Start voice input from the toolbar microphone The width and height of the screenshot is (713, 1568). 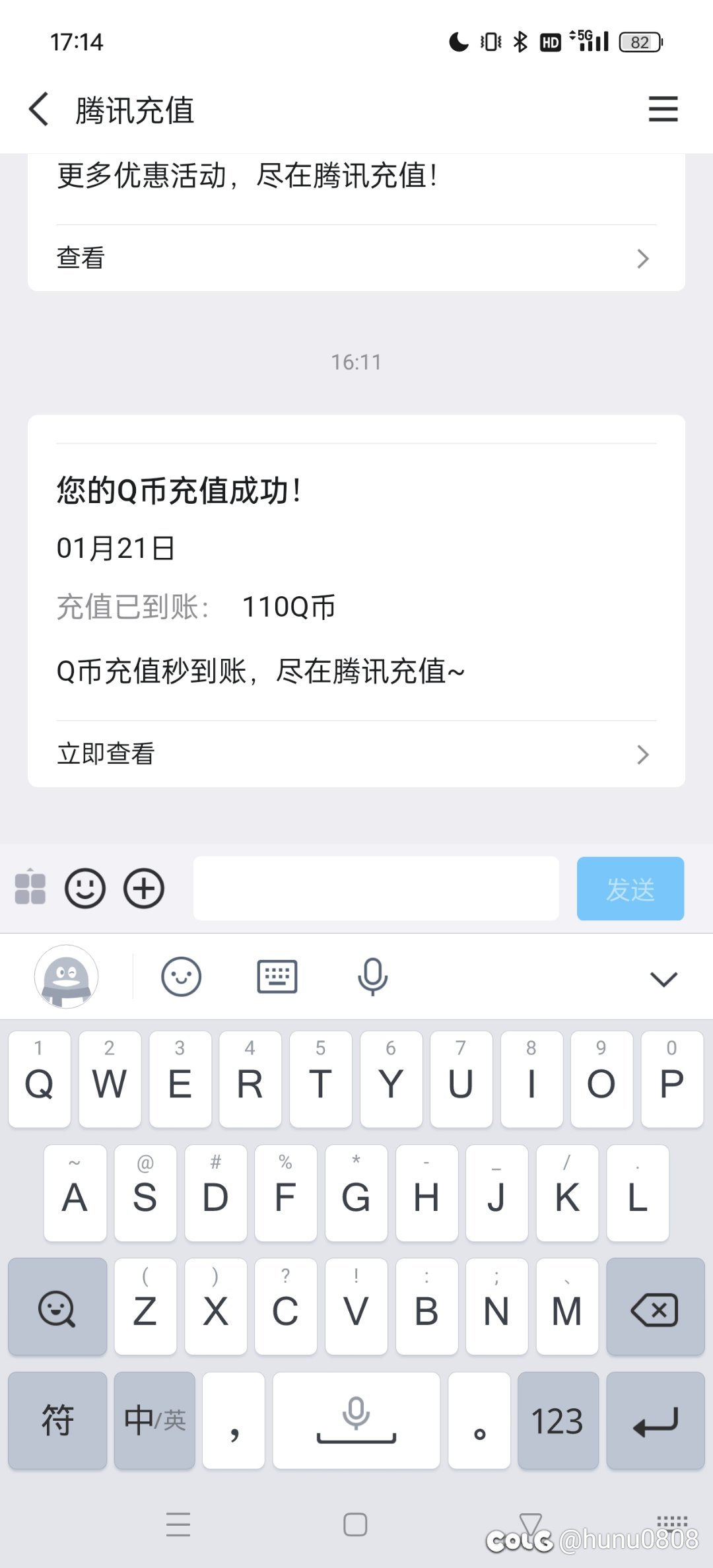(372, 976)
